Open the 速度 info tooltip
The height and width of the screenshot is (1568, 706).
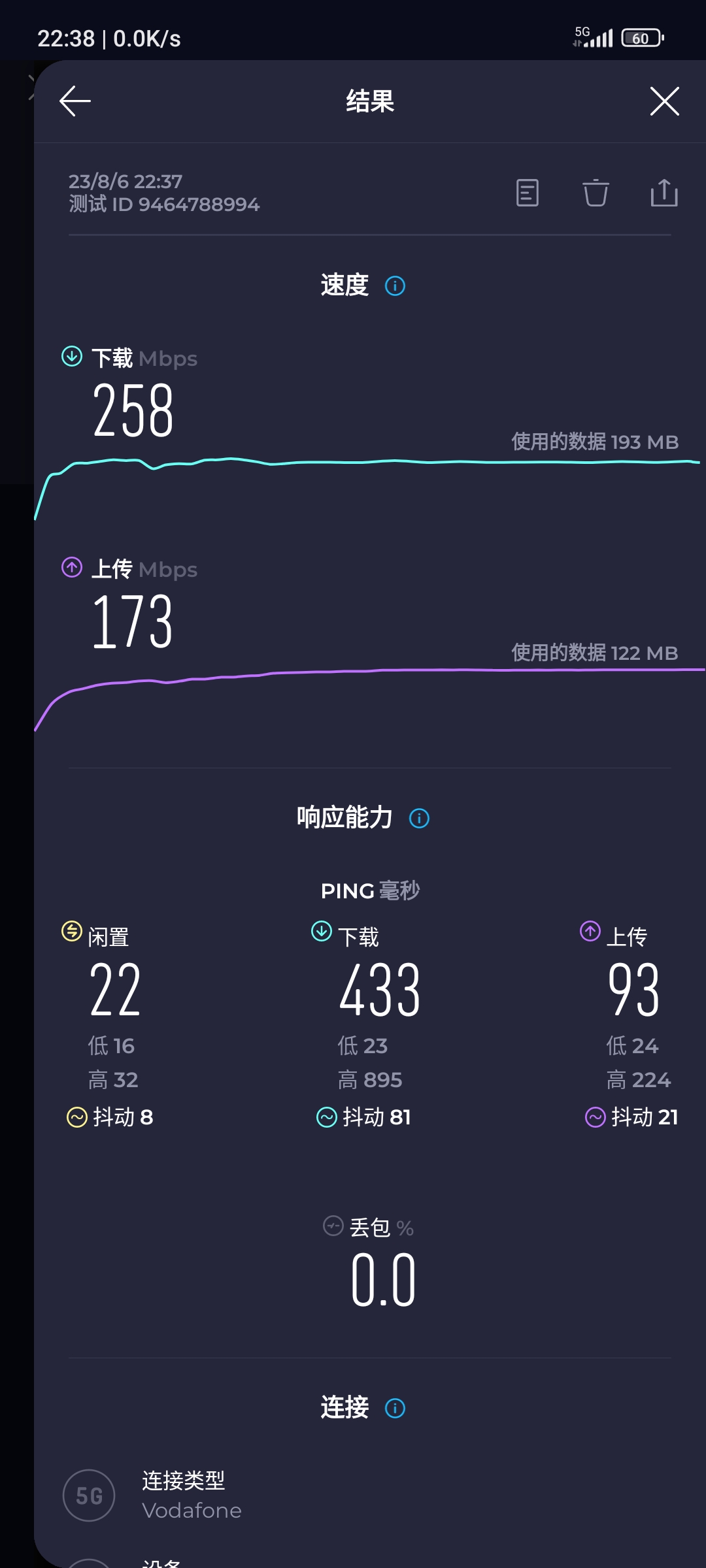point(395,286)
